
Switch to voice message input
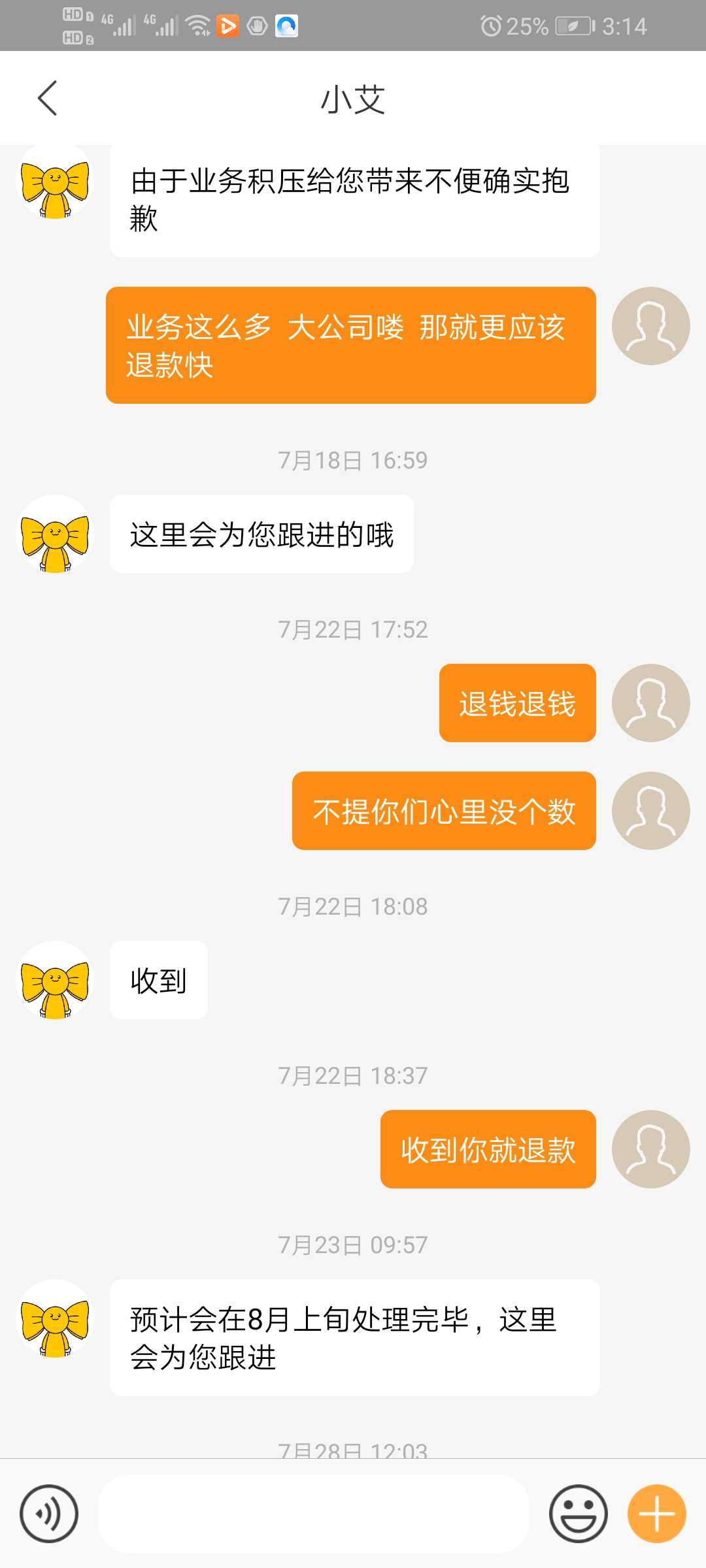49,1513
